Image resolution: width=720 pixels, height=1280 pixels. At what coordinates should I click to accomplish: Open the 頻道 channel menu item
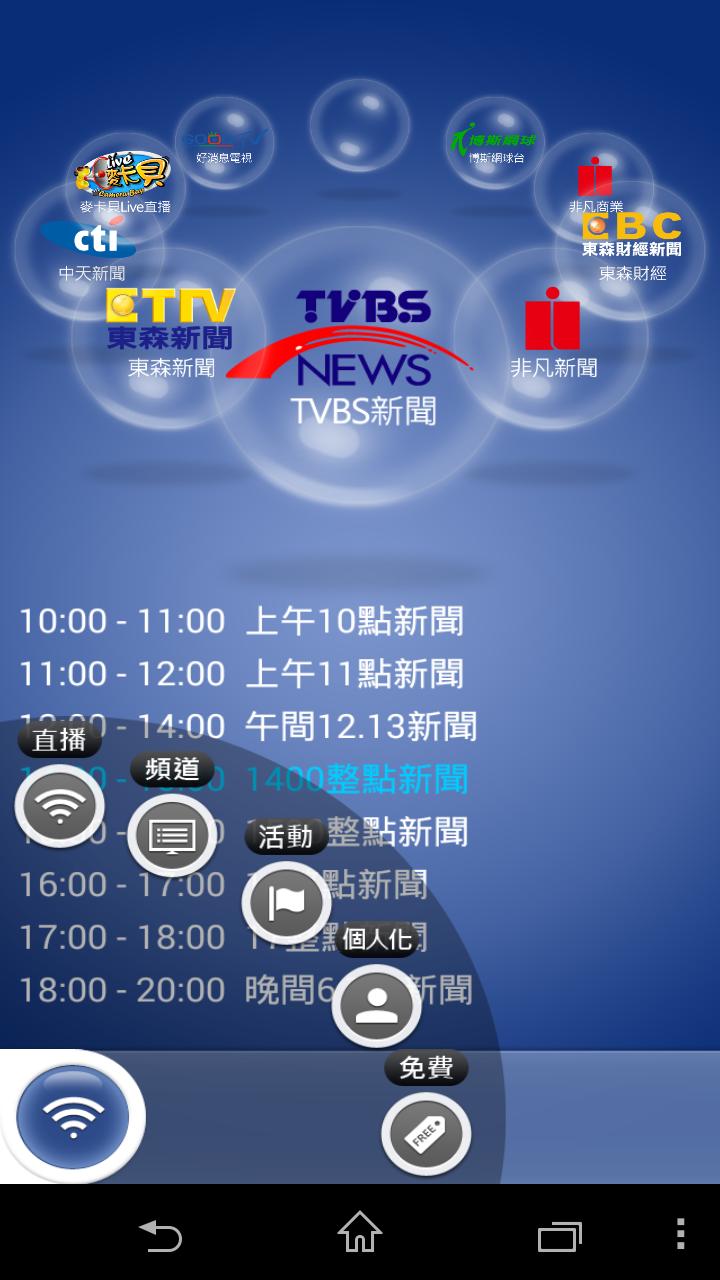[x=172, y=835]
